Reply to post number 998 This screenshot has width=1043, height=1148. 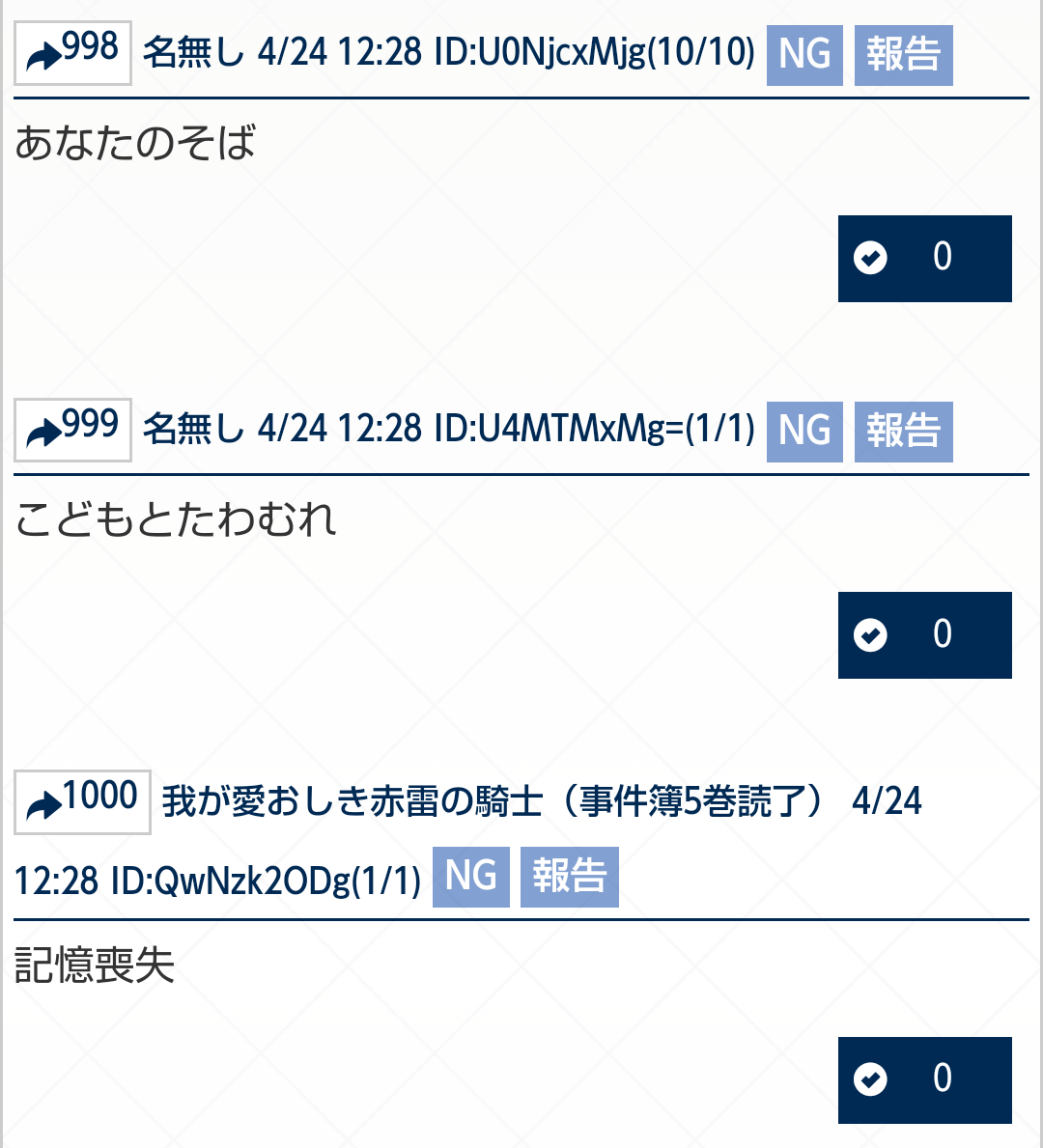(x=72, y=52)
